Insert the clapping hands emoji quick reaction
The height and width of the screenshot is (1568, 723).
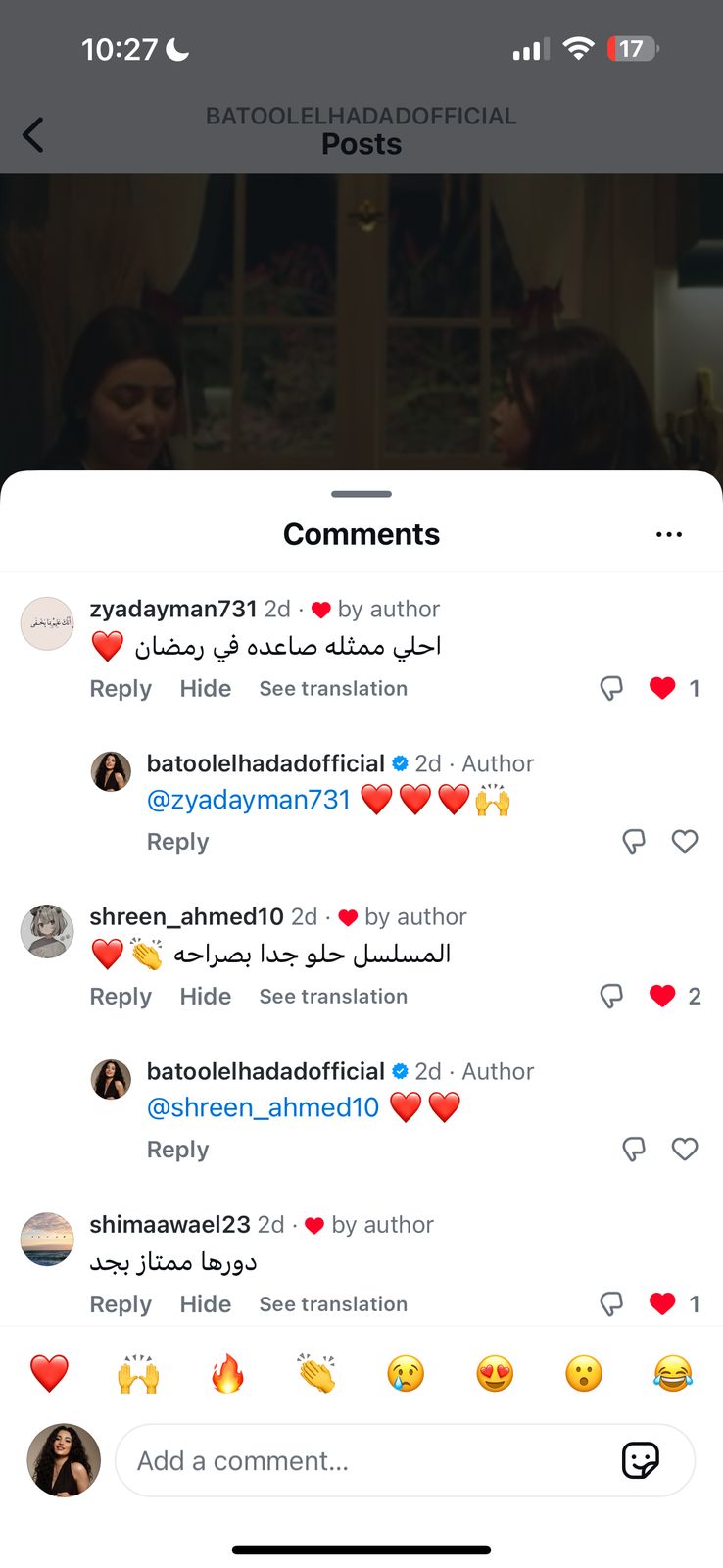pos(316,1374)
